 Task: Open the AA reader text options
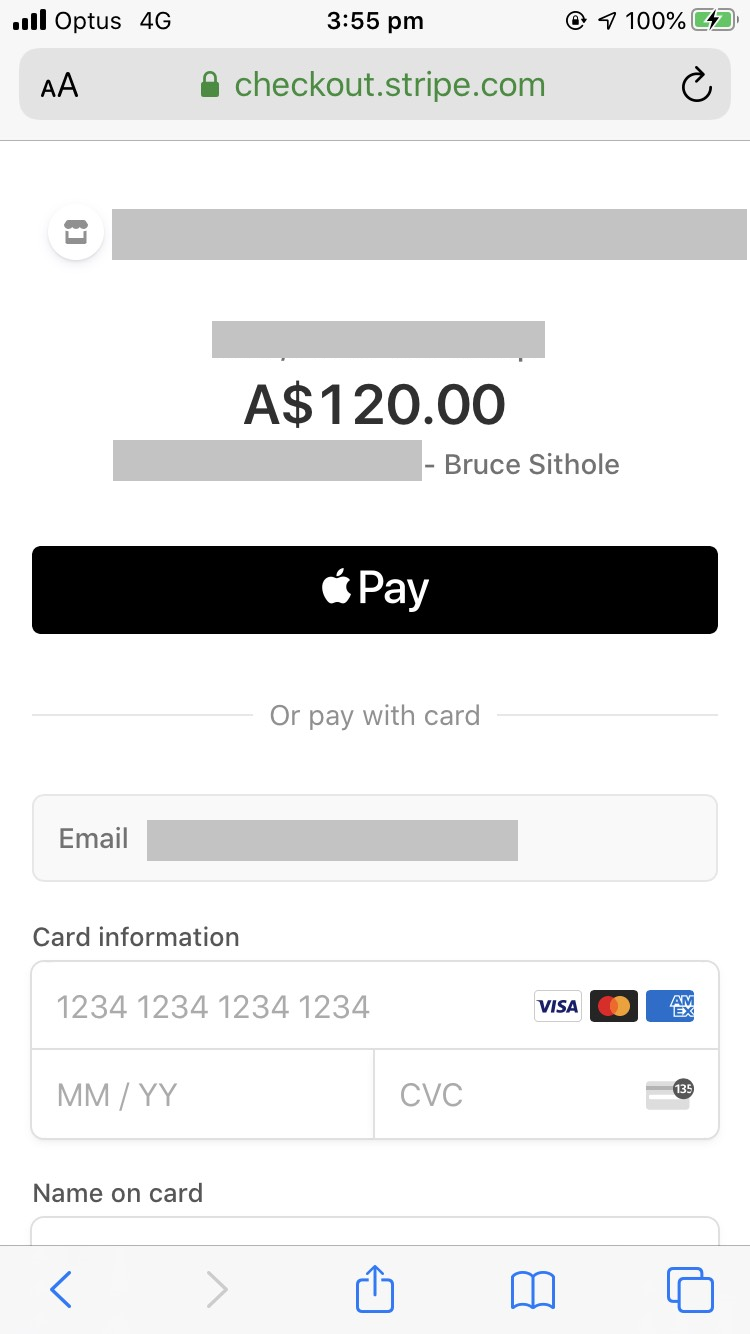tap(59, 86)
